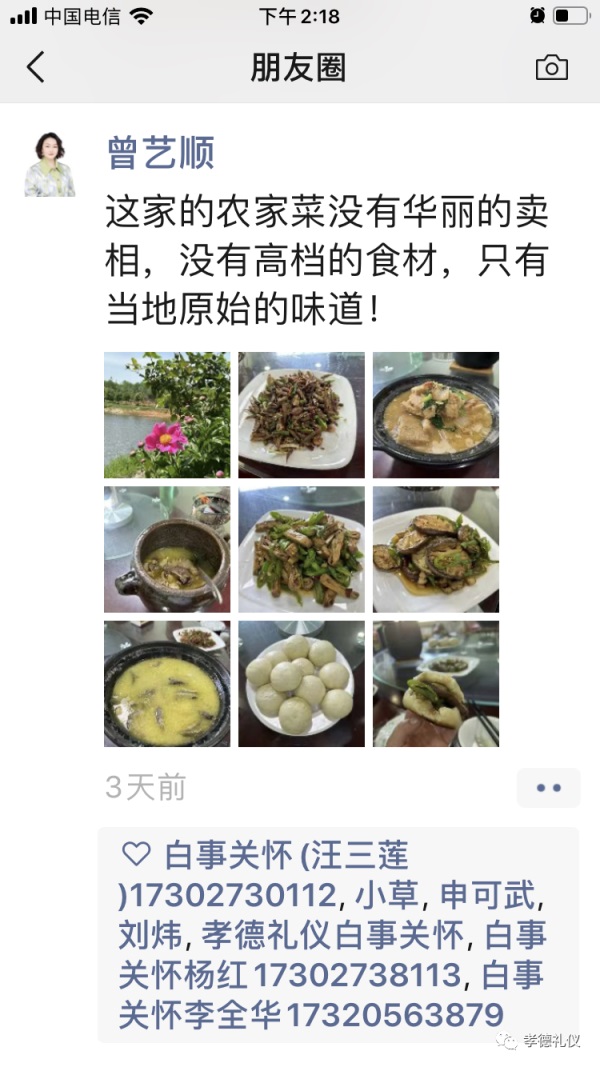
Task: Go back from Moments
Action: [x=36, y=68]
